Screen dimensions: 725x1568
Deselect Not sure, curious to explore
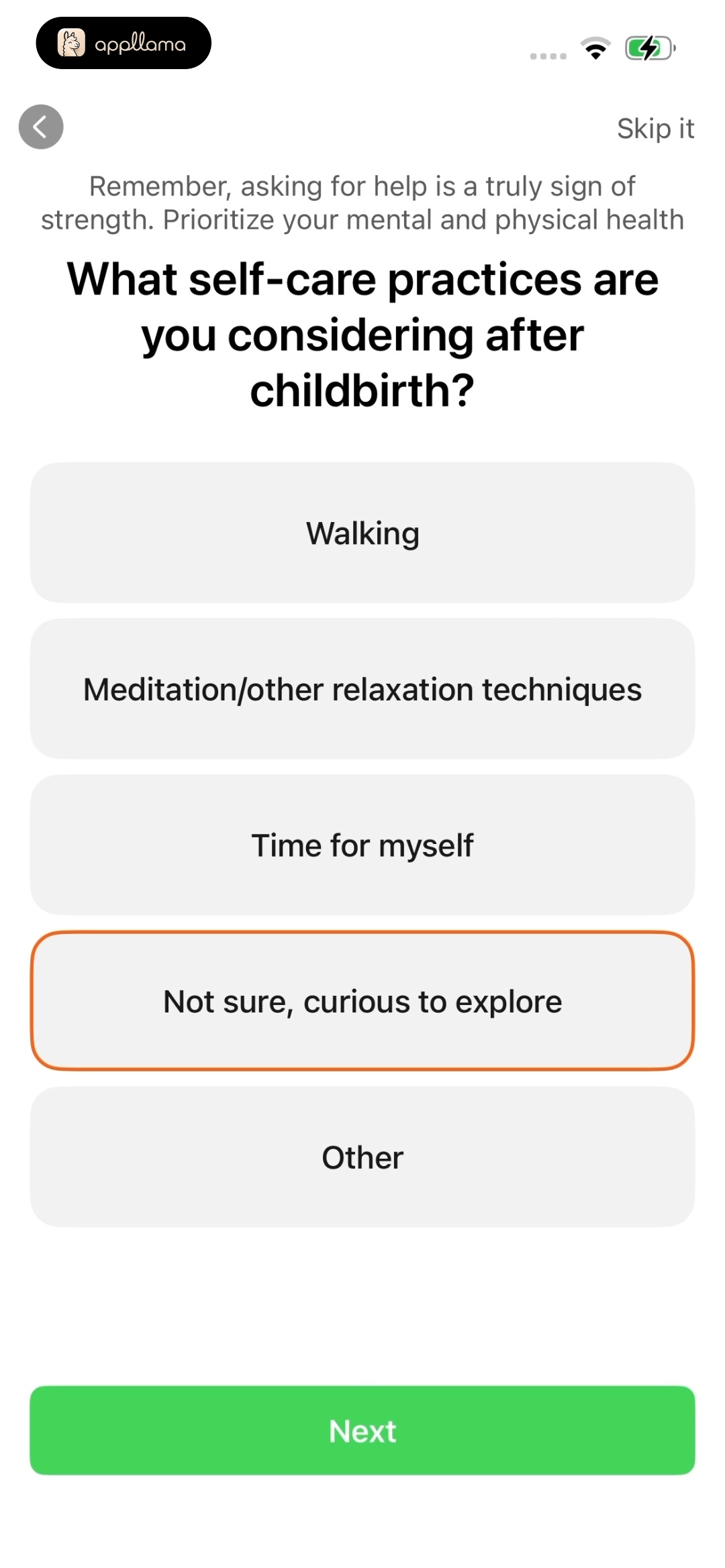(x=362, y=1001)
